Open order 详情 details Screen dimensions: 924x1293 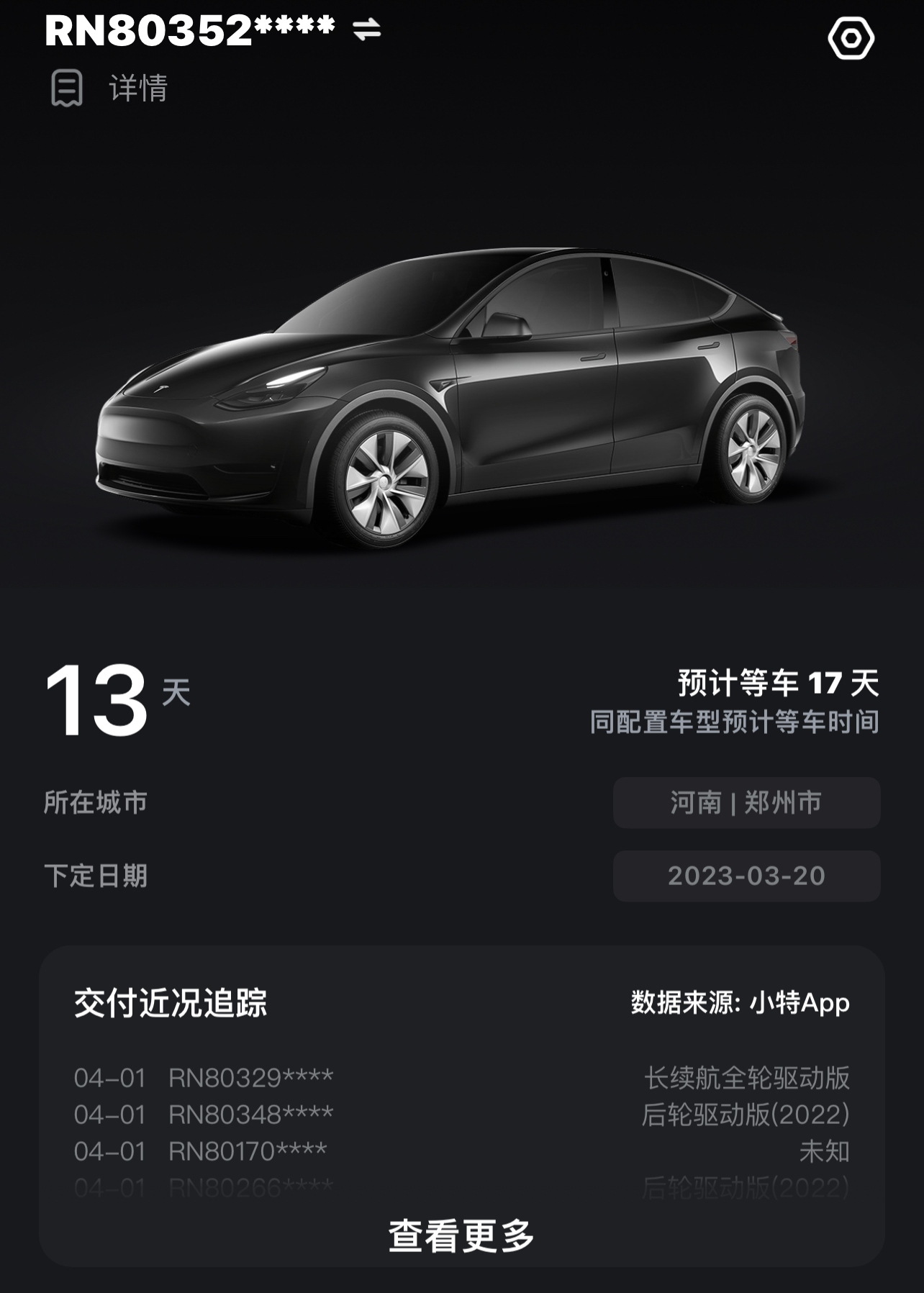click(x=109, y=89)
